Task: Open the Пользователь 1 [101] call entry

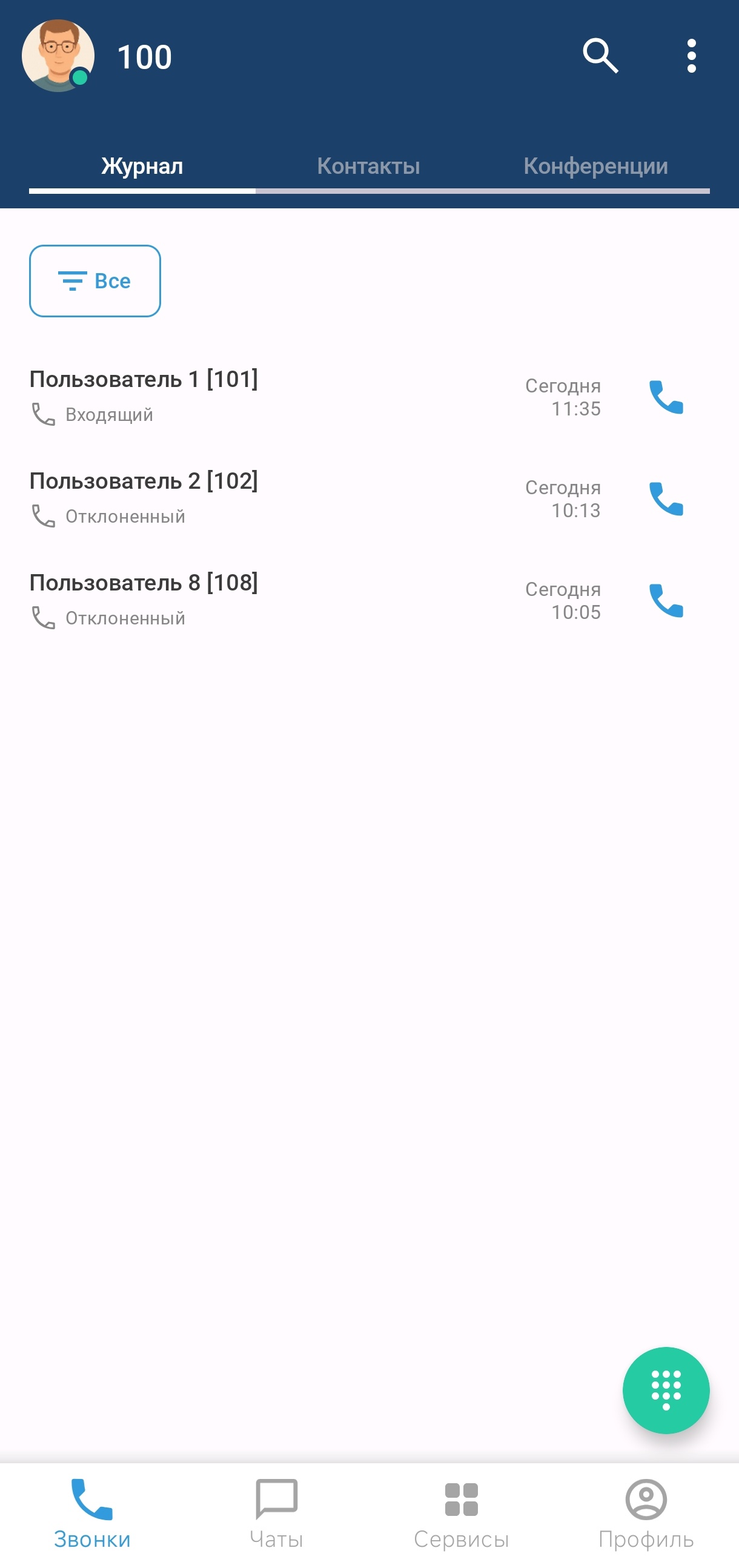Action: 244,395
